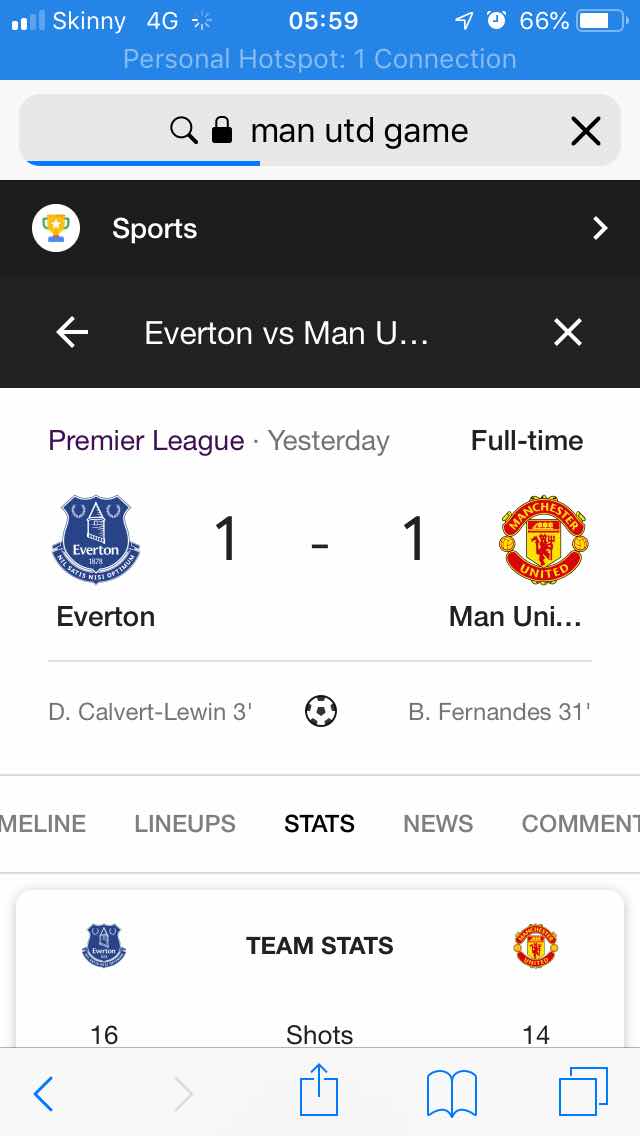Open the Premier League link
Image resolution: width=640 pixels, height=1136 pixels.
146,440
